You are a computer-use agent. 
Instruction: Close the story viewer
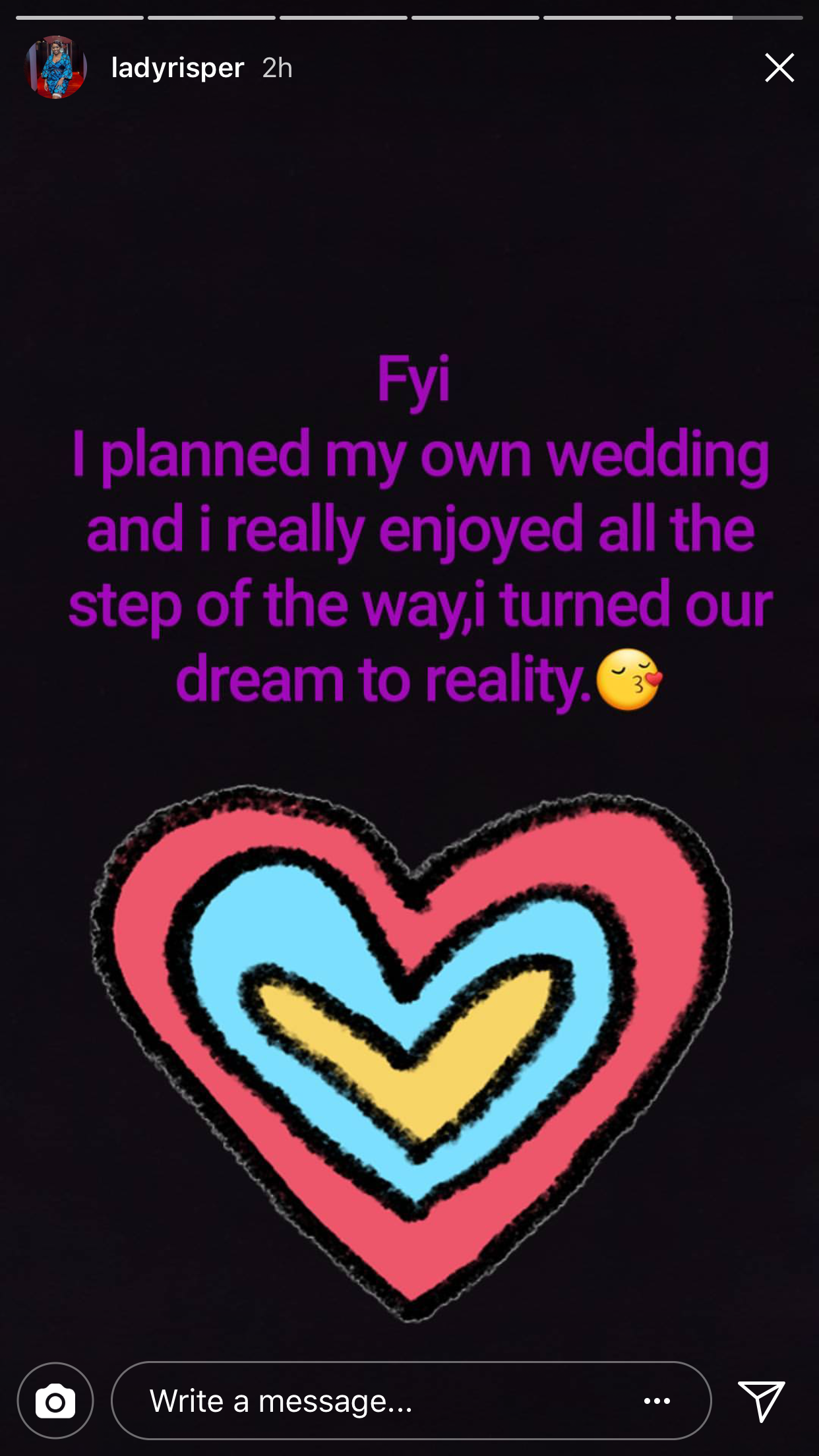point(779,67)
